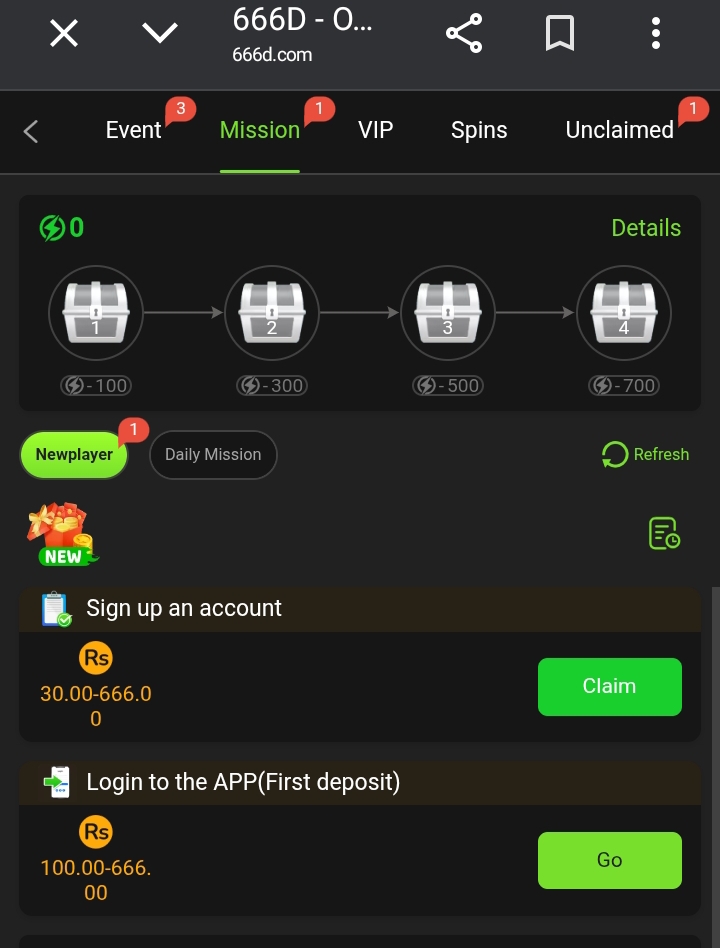The width and height of the screenshot is (720, 948).
Task: Expand the page dropdown chevron
Action: [160, 34]
